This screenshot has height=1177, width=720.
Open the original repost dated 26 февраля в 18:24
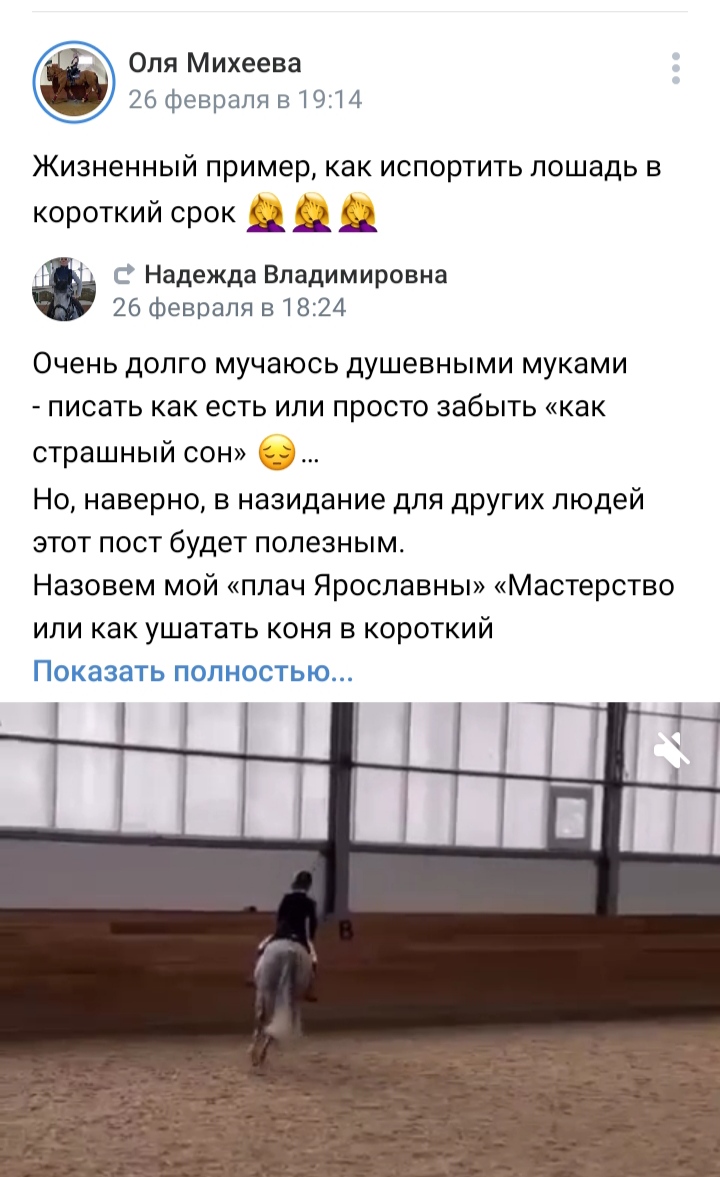(229, 308)
